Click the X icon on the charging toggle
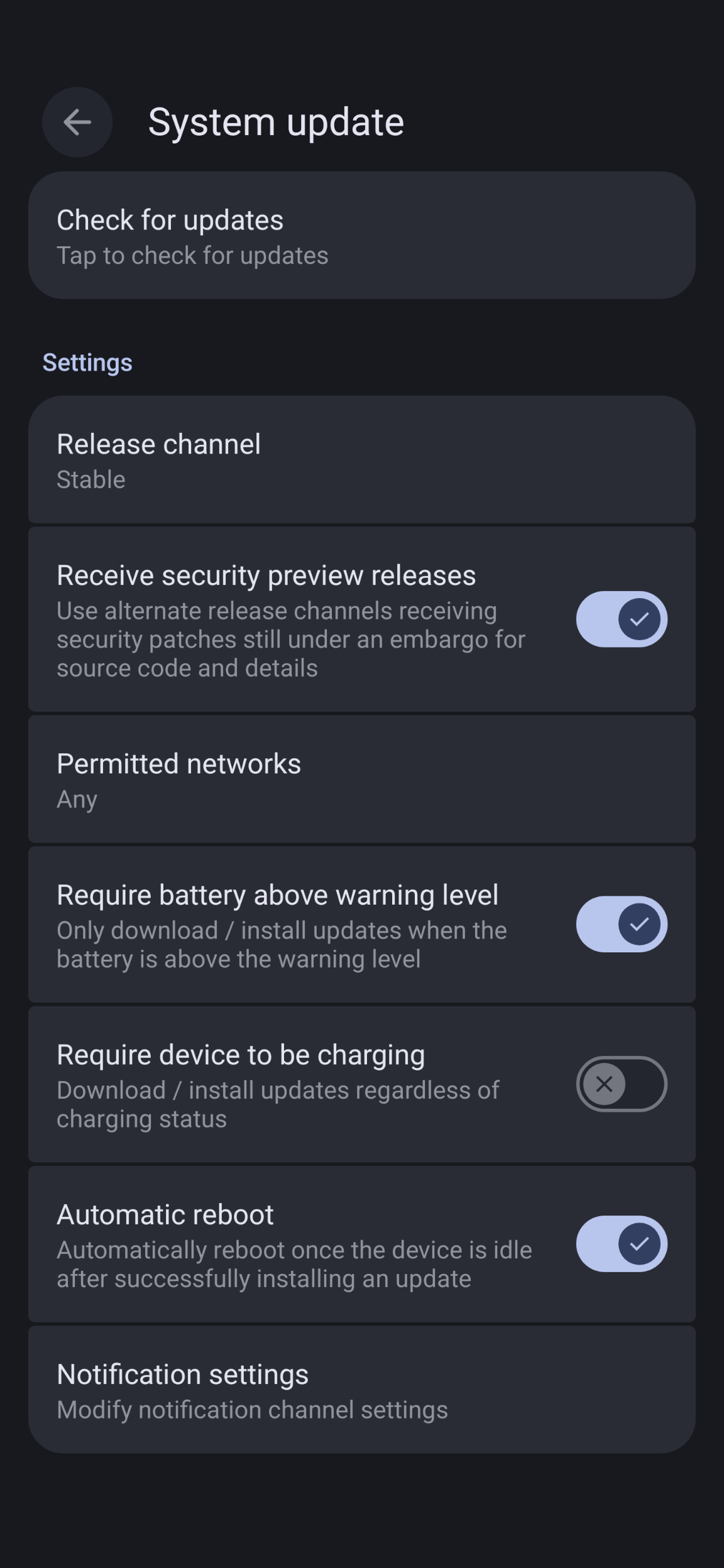724x1568 pixels. click(605, 1085)
